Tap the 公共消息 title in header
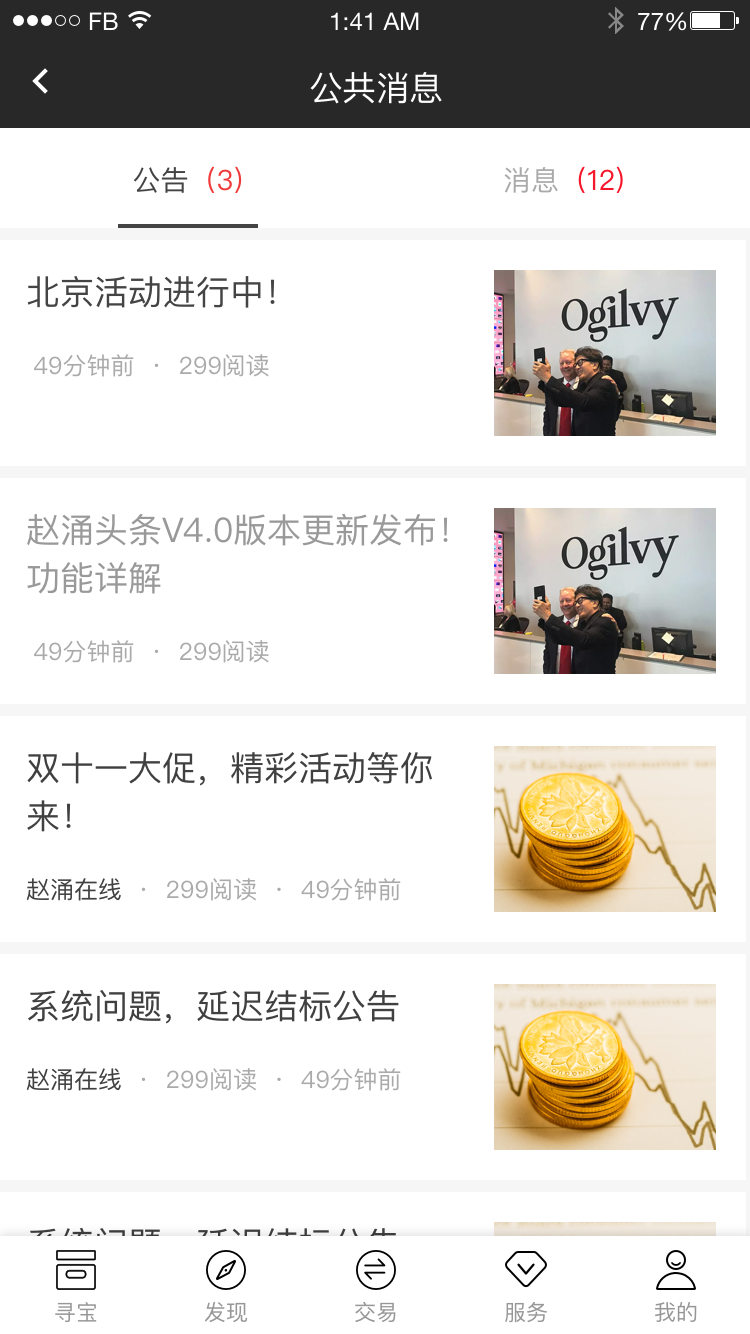Viewport: 750px width, 1334px height. 375,88
